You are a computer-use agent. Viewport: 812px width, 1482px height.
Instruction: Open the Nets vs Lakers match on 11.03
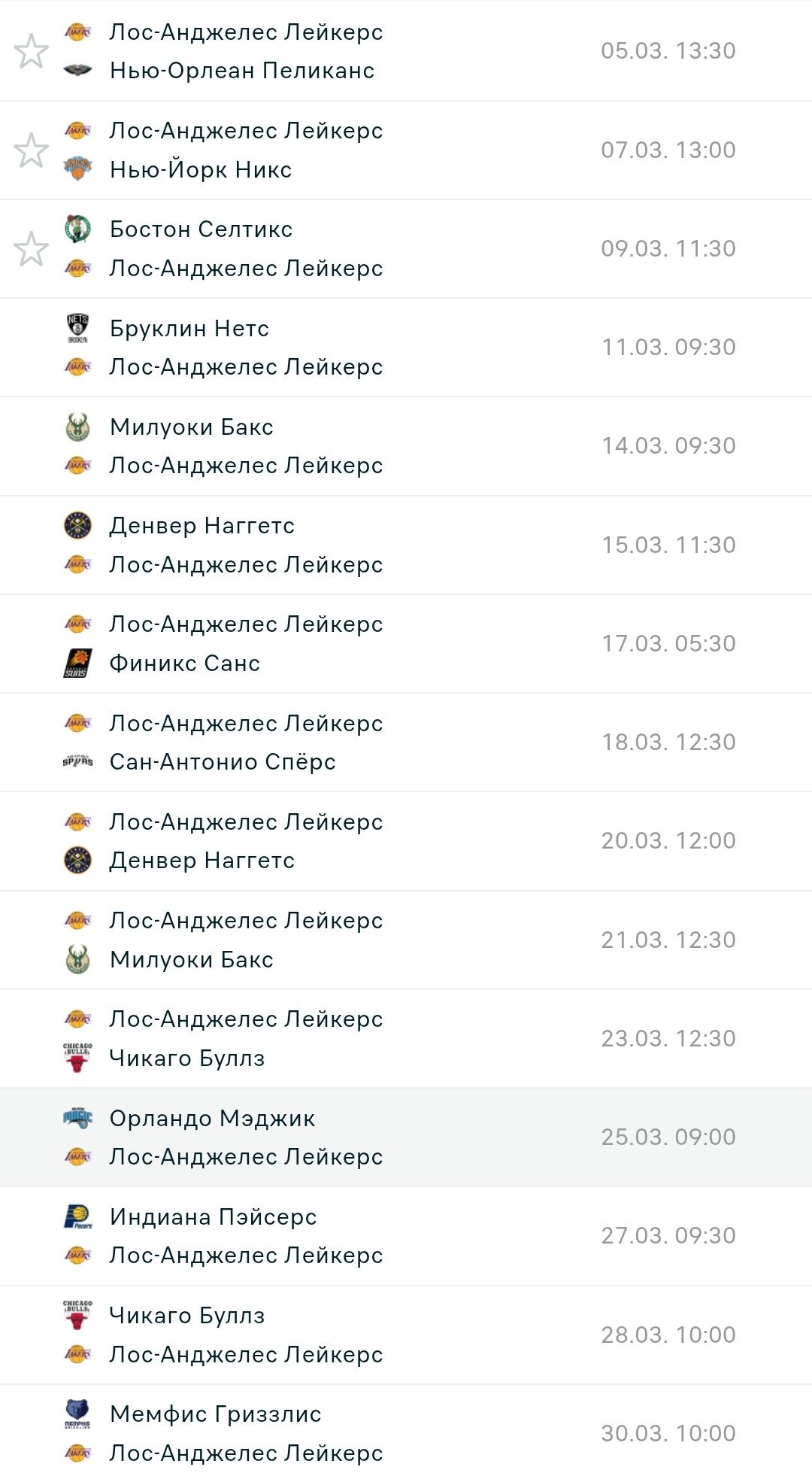click(406, 348)
